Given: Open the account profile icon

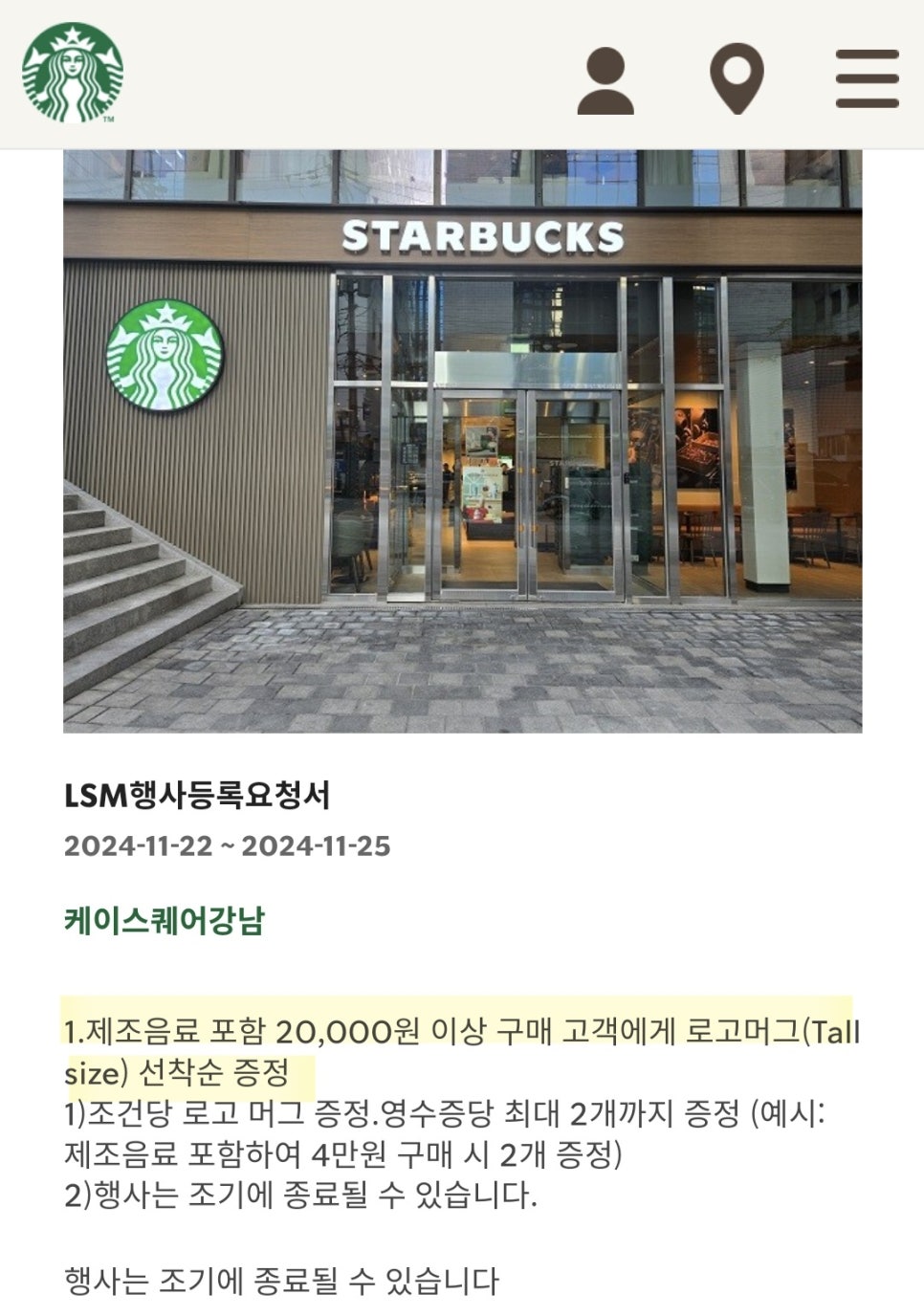Looking at the screenshot, I should (605, 81).
